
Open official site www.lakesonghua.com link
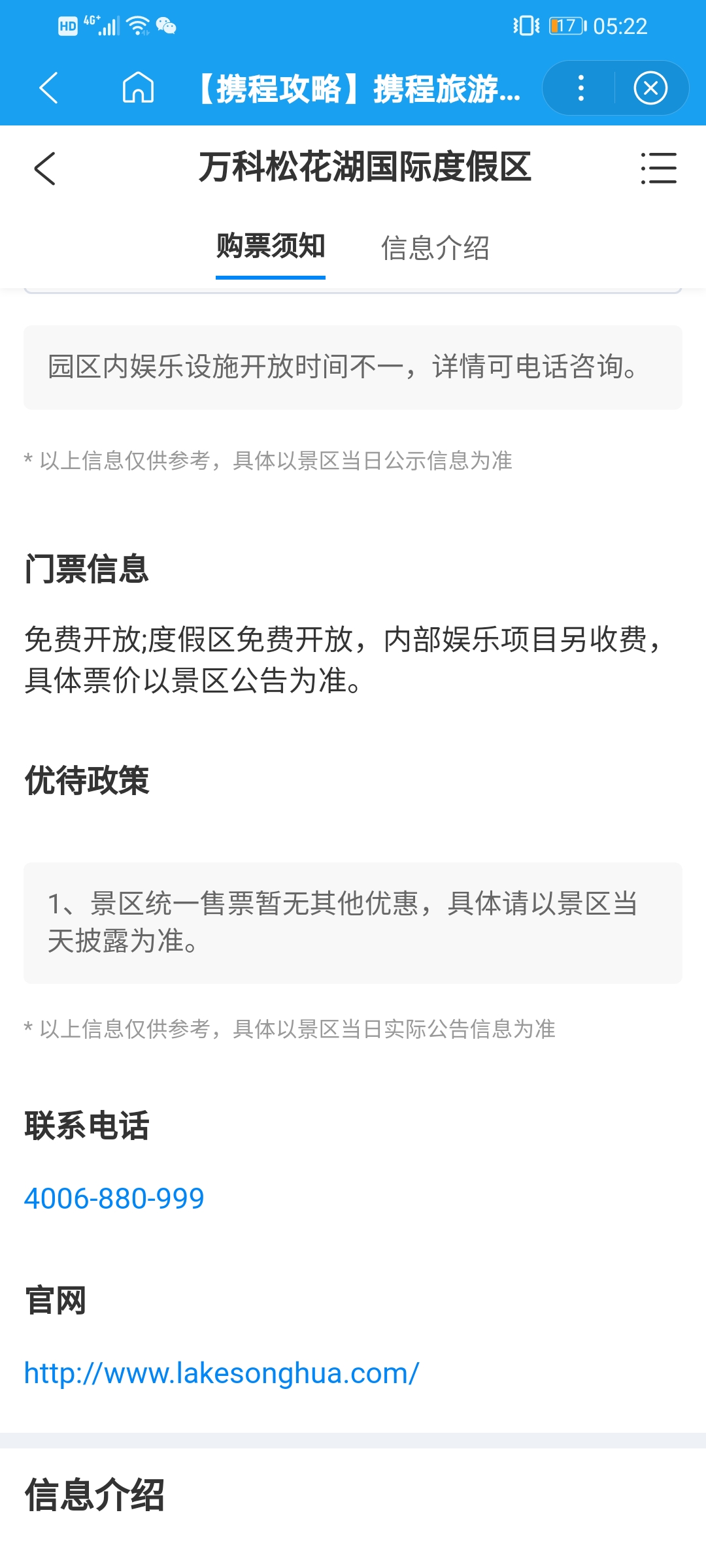pyautogui.click(x=222, y=1373)
